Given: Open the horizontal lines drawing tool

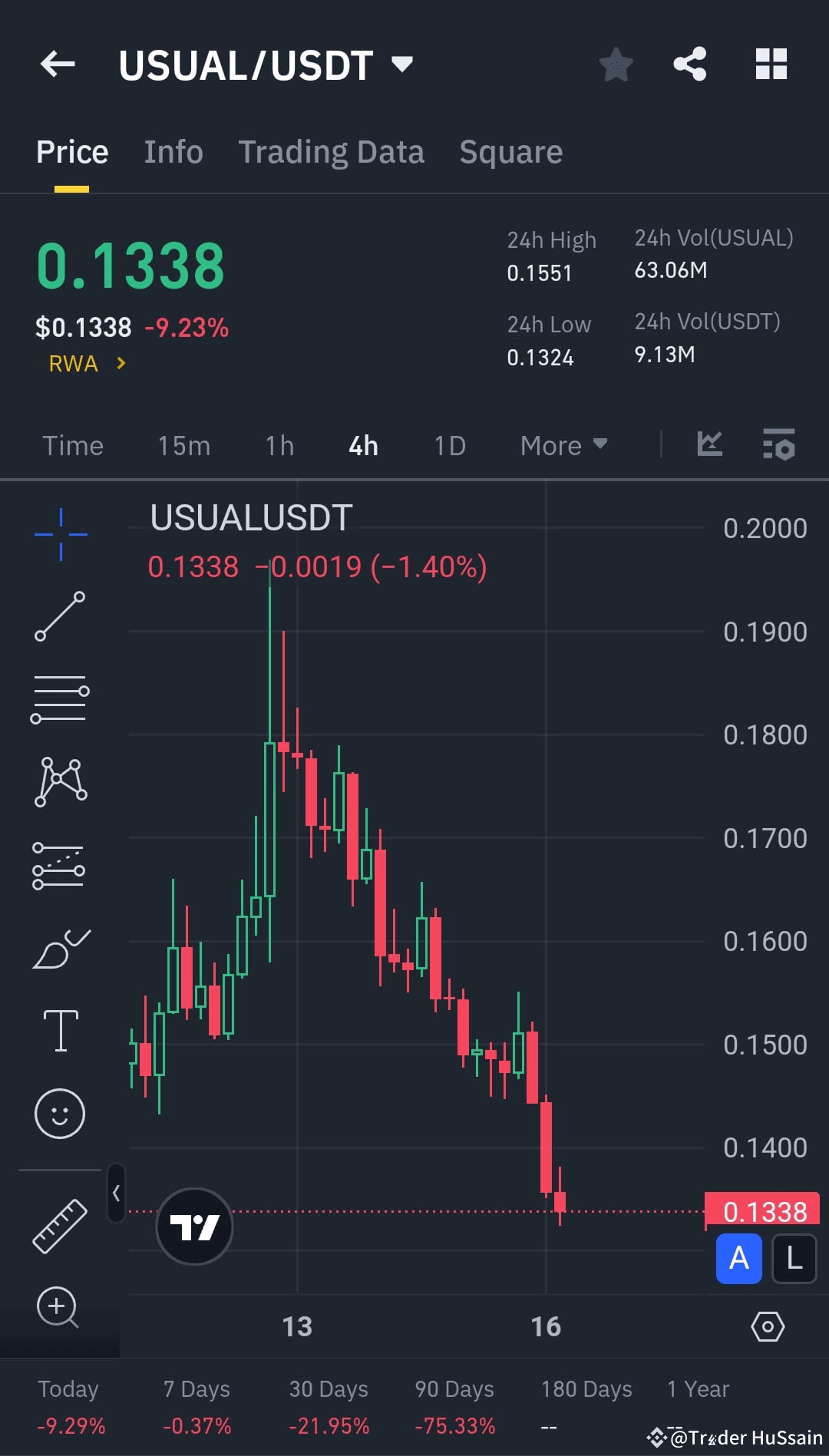Looking at the screenshot, I should (x=60, y=697).
